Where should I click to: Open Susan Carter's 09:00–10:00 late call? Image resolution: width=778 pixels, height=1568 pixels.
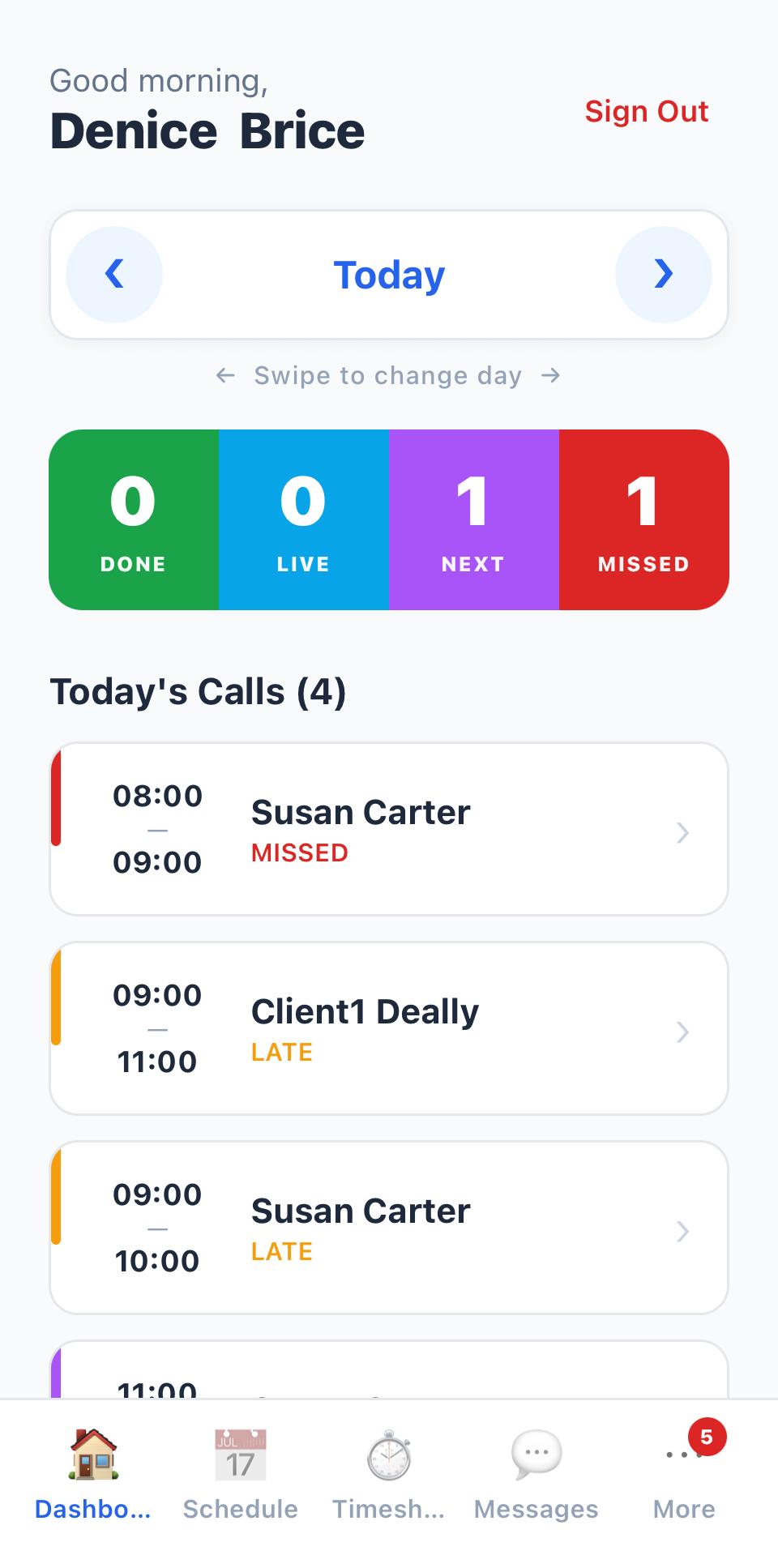(x=389, y=1228)
